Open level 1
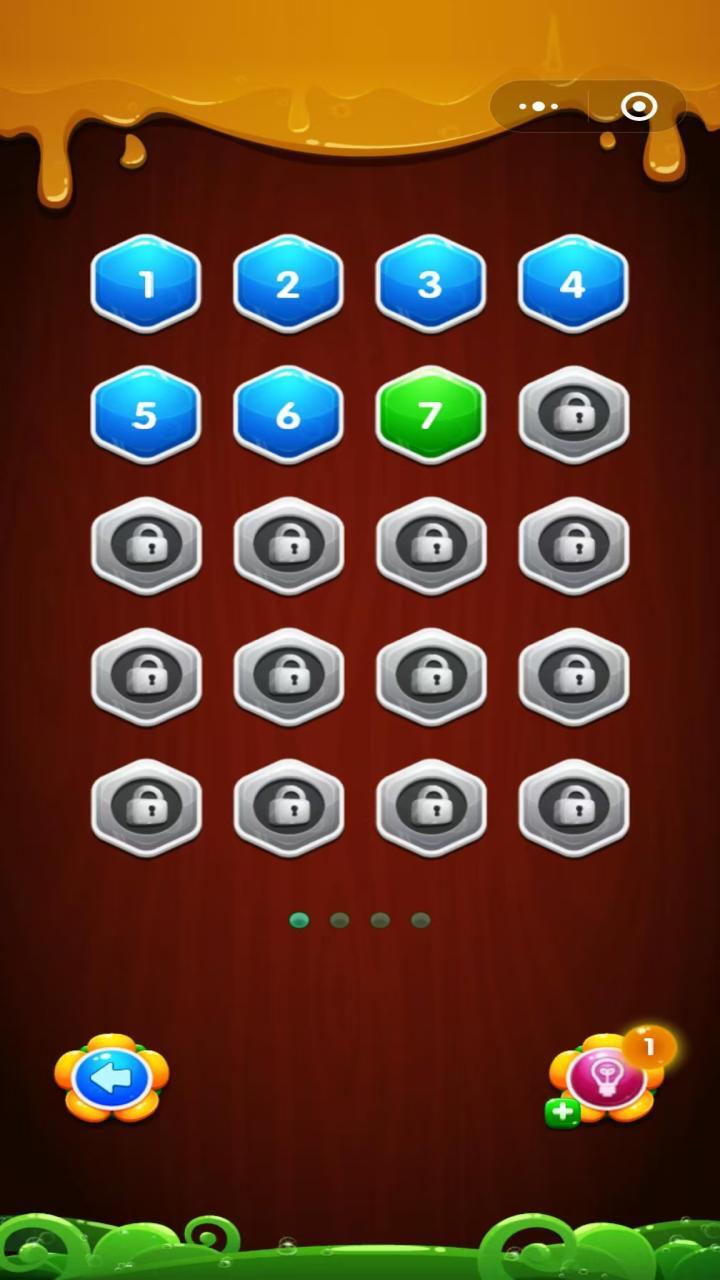The height and width of the screenshot is (1280, 720). pyautogui.click(x=146, y=284)
